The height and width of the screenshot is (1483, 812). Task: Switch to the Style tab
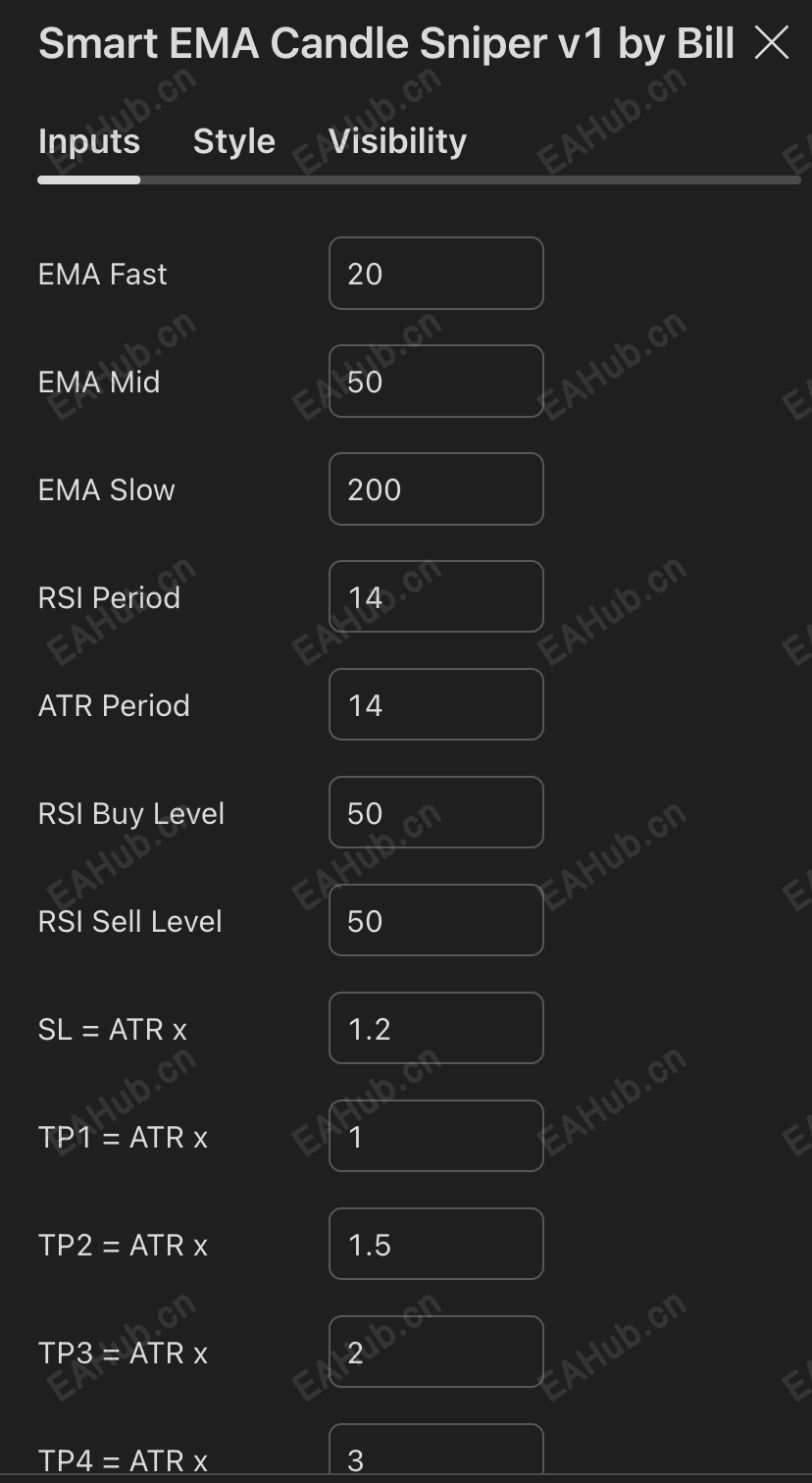(x=233, y=141)
